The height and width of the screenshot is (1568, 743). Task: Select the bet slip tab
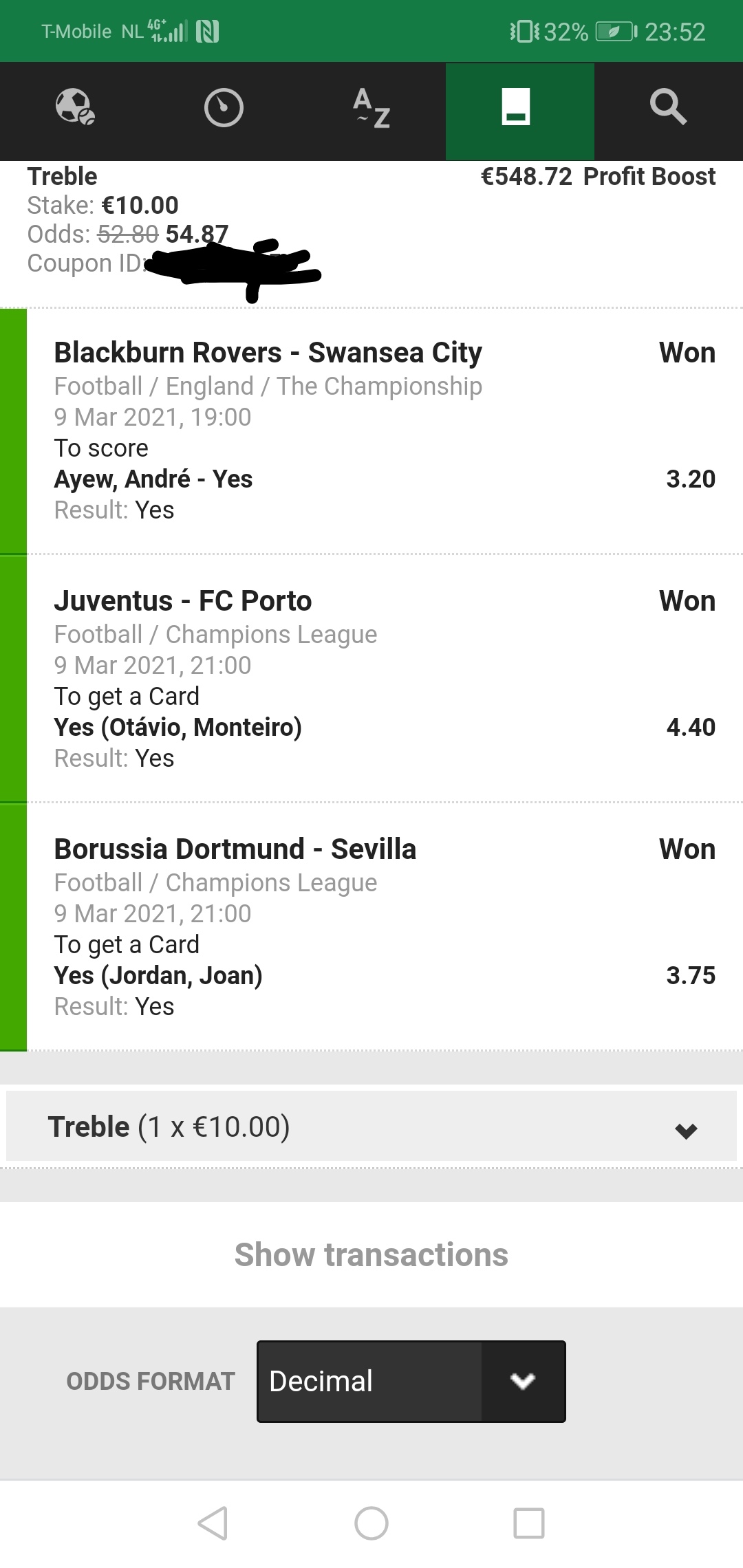point(519,108)
